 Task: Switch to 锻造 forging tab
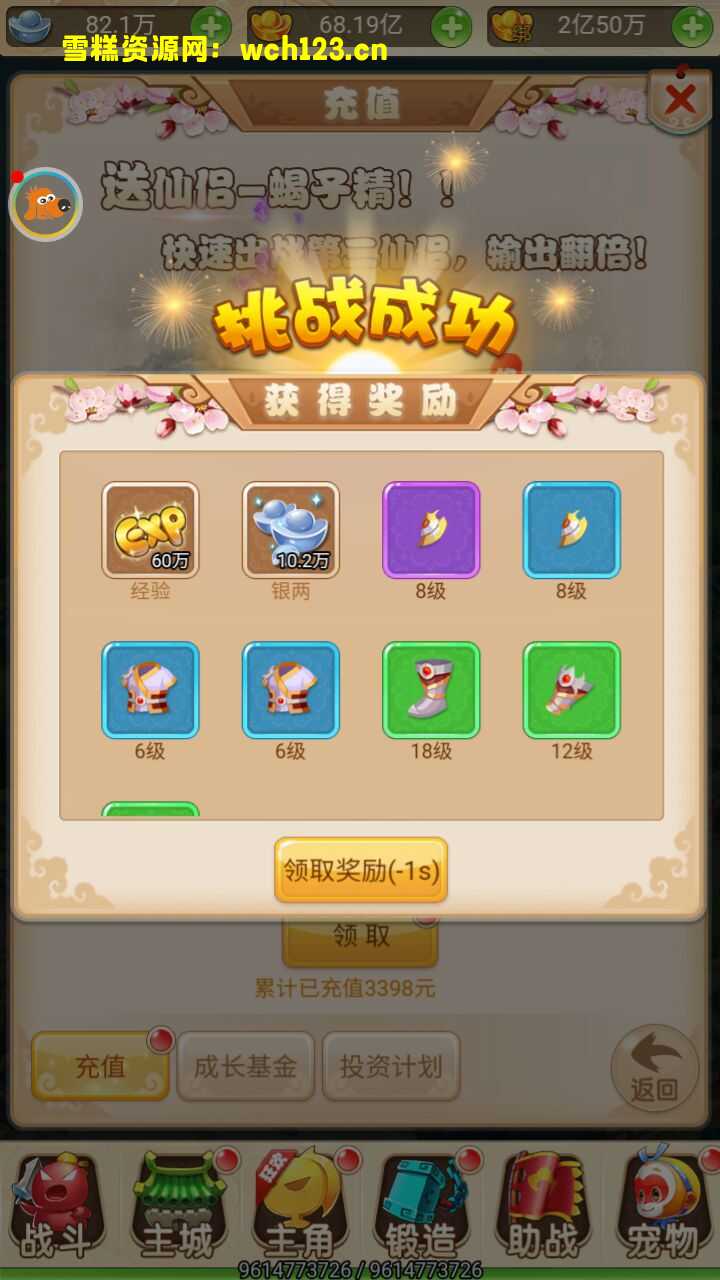coord(420,1207)
